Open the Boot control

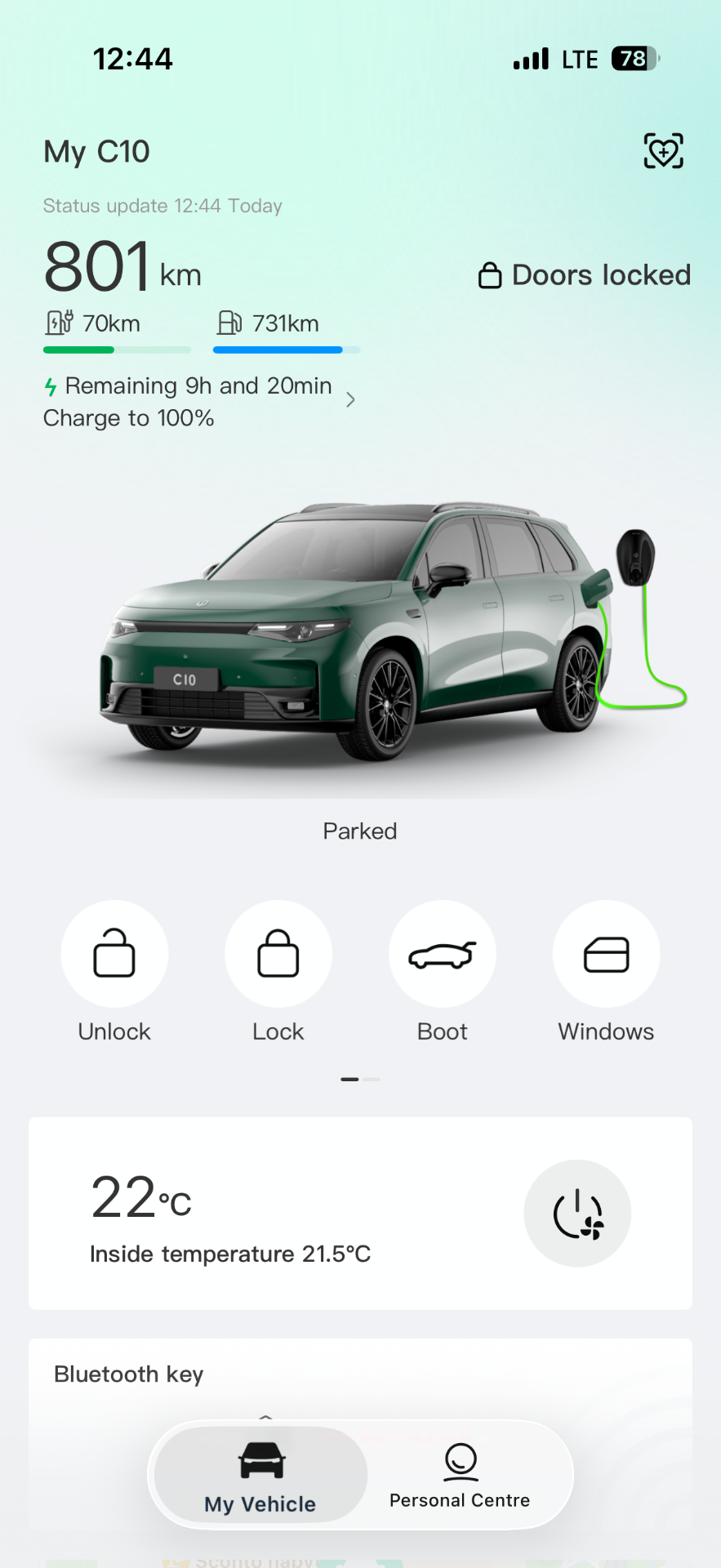[443, 954]
